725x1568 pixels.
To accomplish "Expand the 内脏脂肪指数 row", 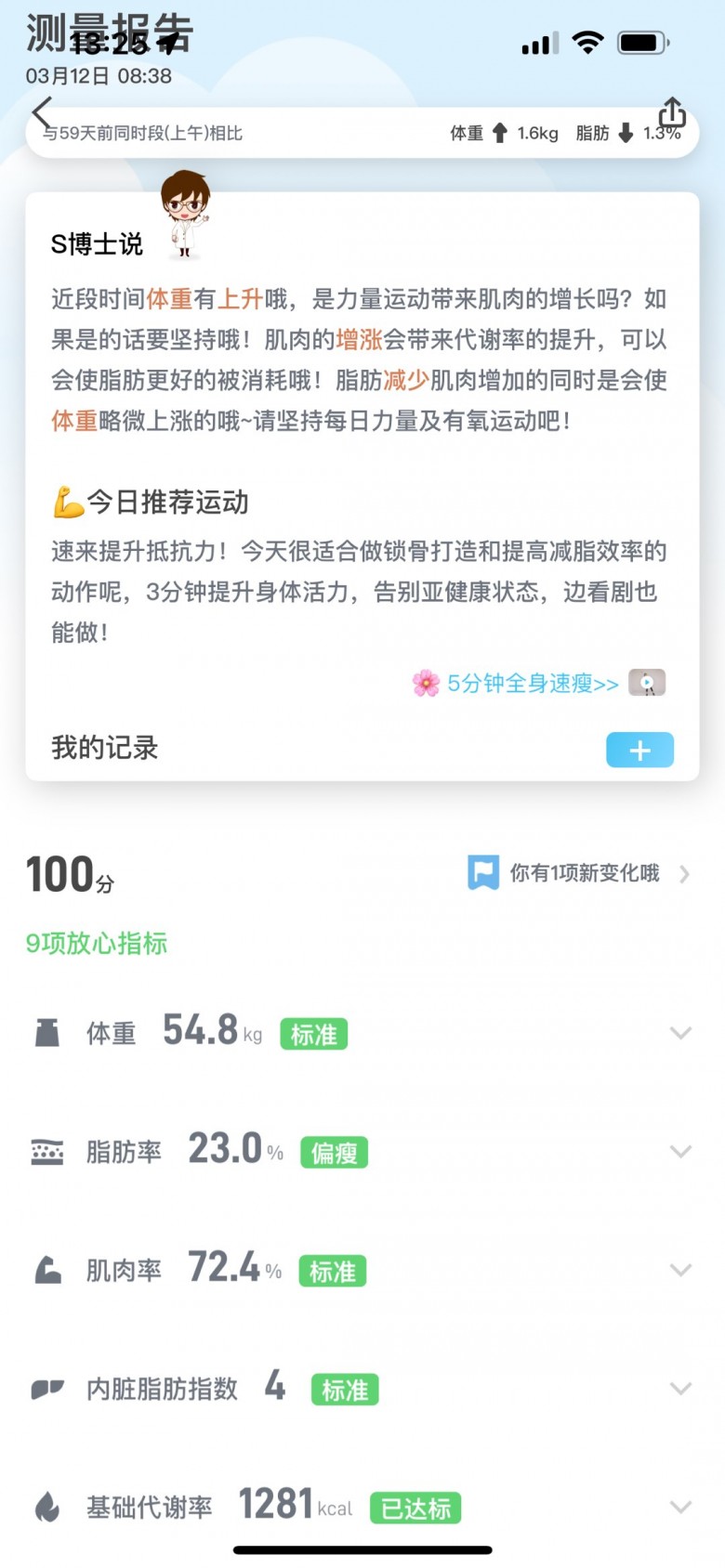I will tap(680, 1389).
